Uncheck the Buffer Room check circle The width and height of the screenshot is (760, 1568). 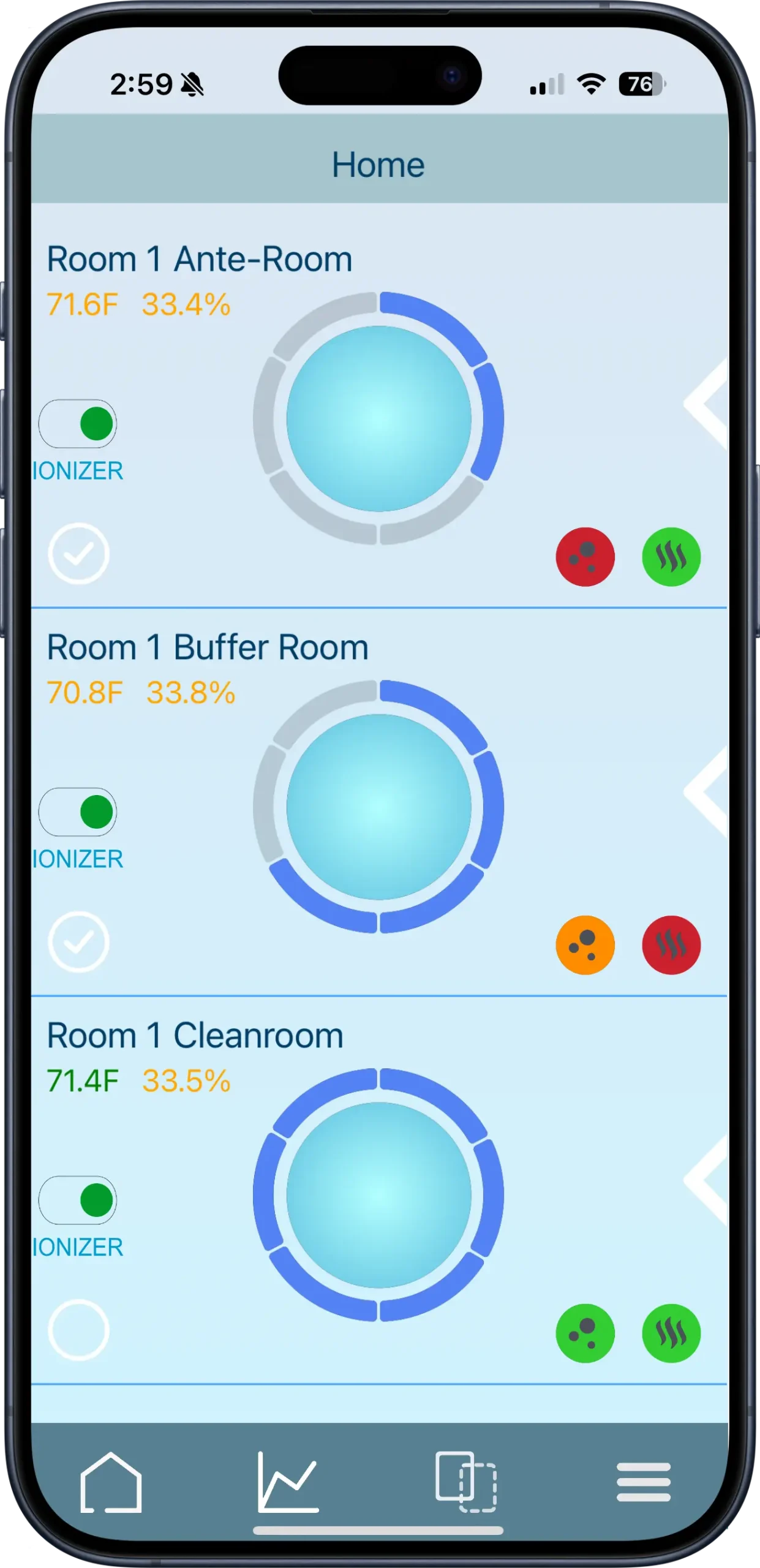79,942
